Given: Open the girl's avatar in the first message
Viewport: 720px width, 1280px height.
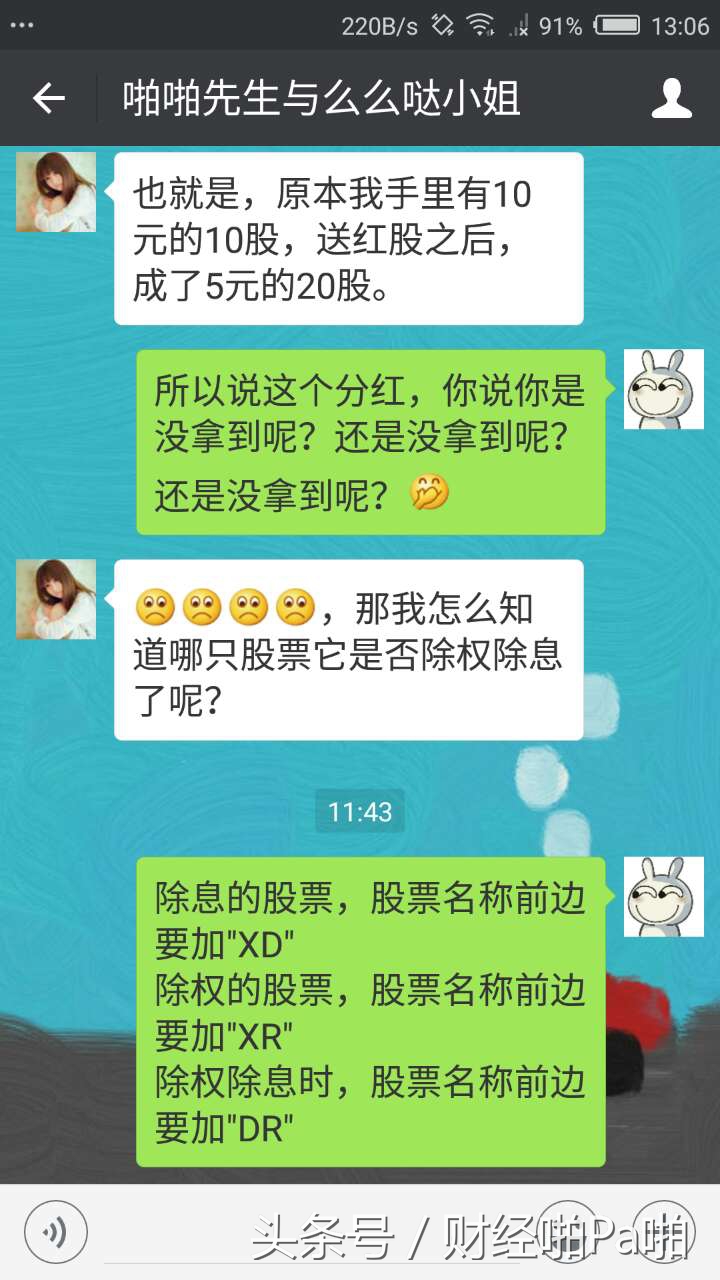Looking at the screenshot, I should (55, 192).
